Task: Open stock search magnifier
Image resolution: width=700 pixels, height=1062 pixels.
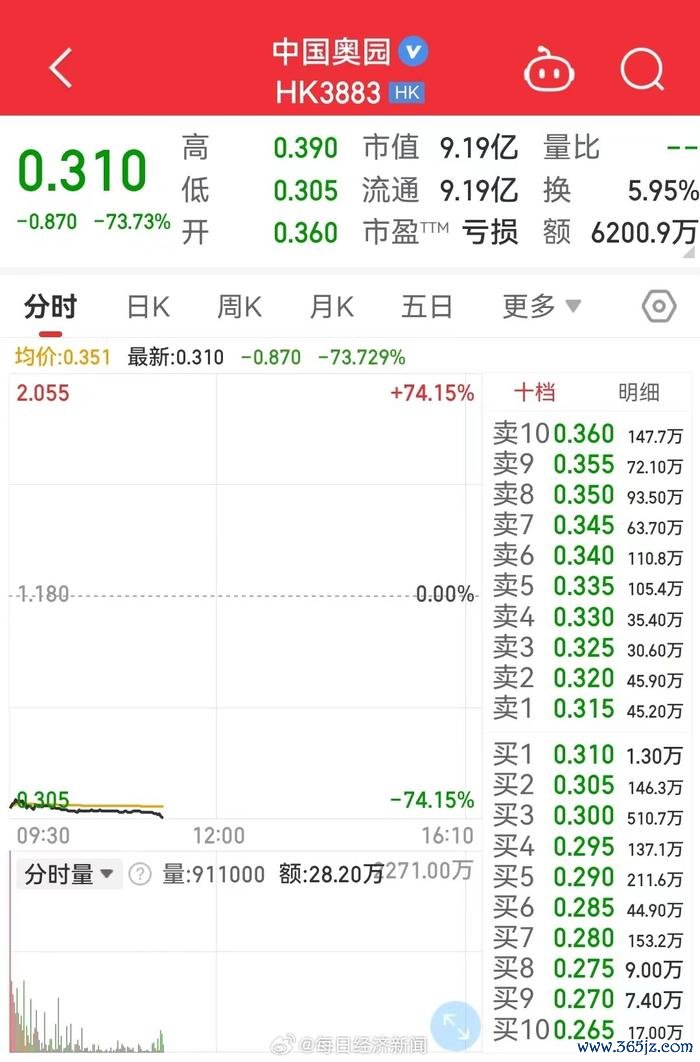Action: [641, 70]
